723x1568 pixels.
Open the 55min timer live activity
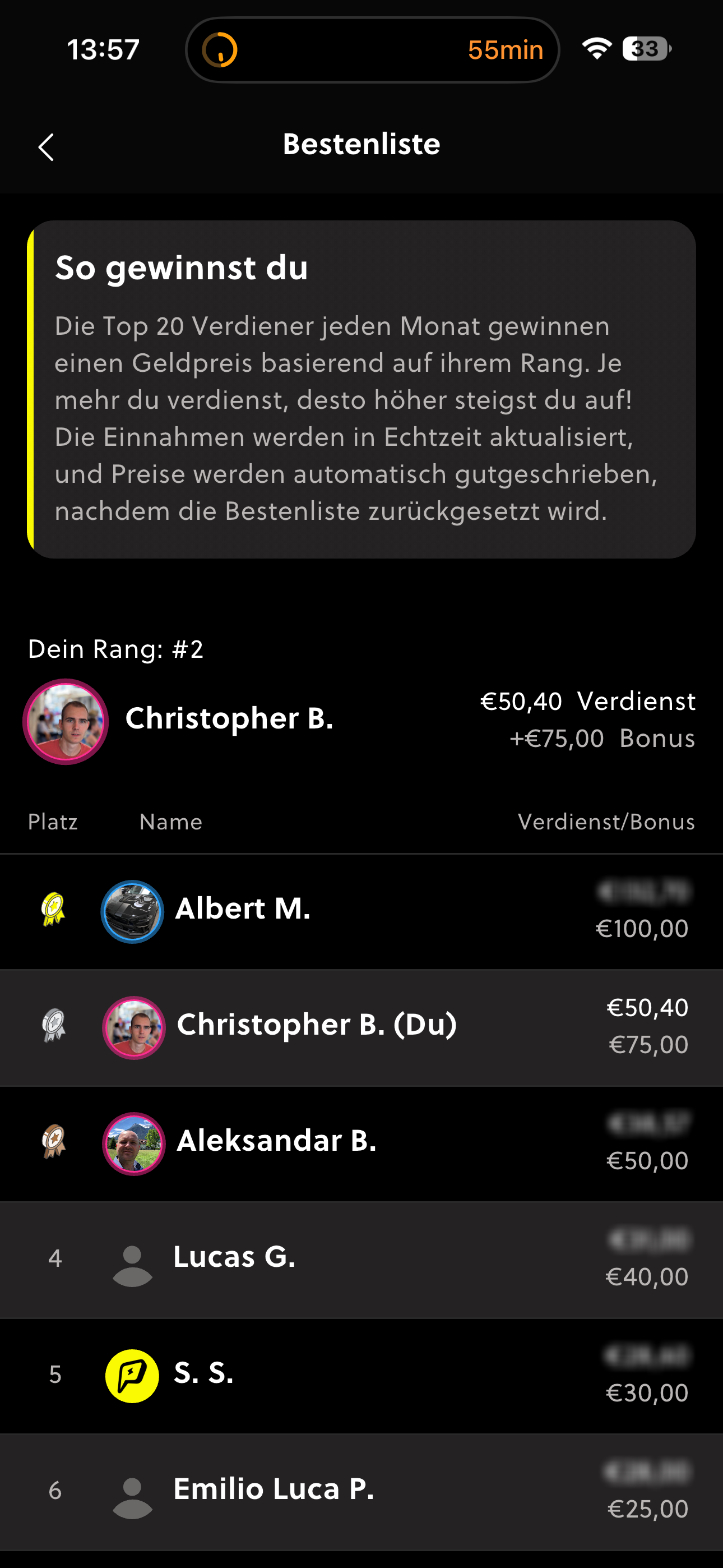(x=372, y=50)
